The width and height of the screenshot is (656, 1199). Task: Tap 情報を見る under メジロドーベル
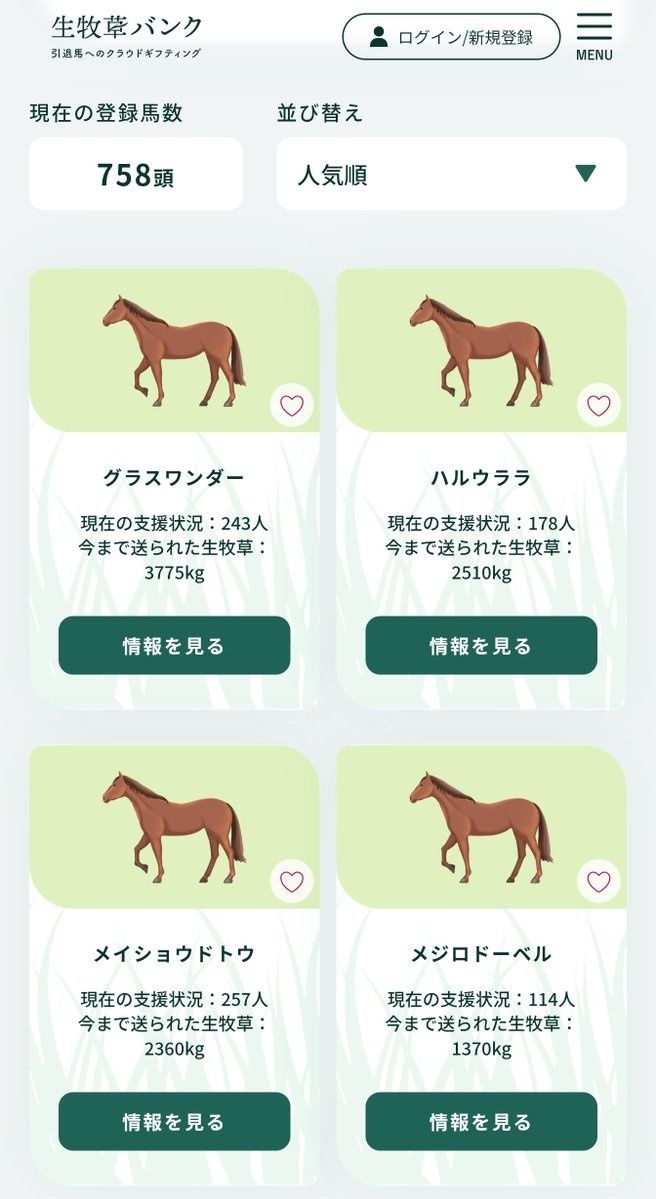pos(481,1122)
